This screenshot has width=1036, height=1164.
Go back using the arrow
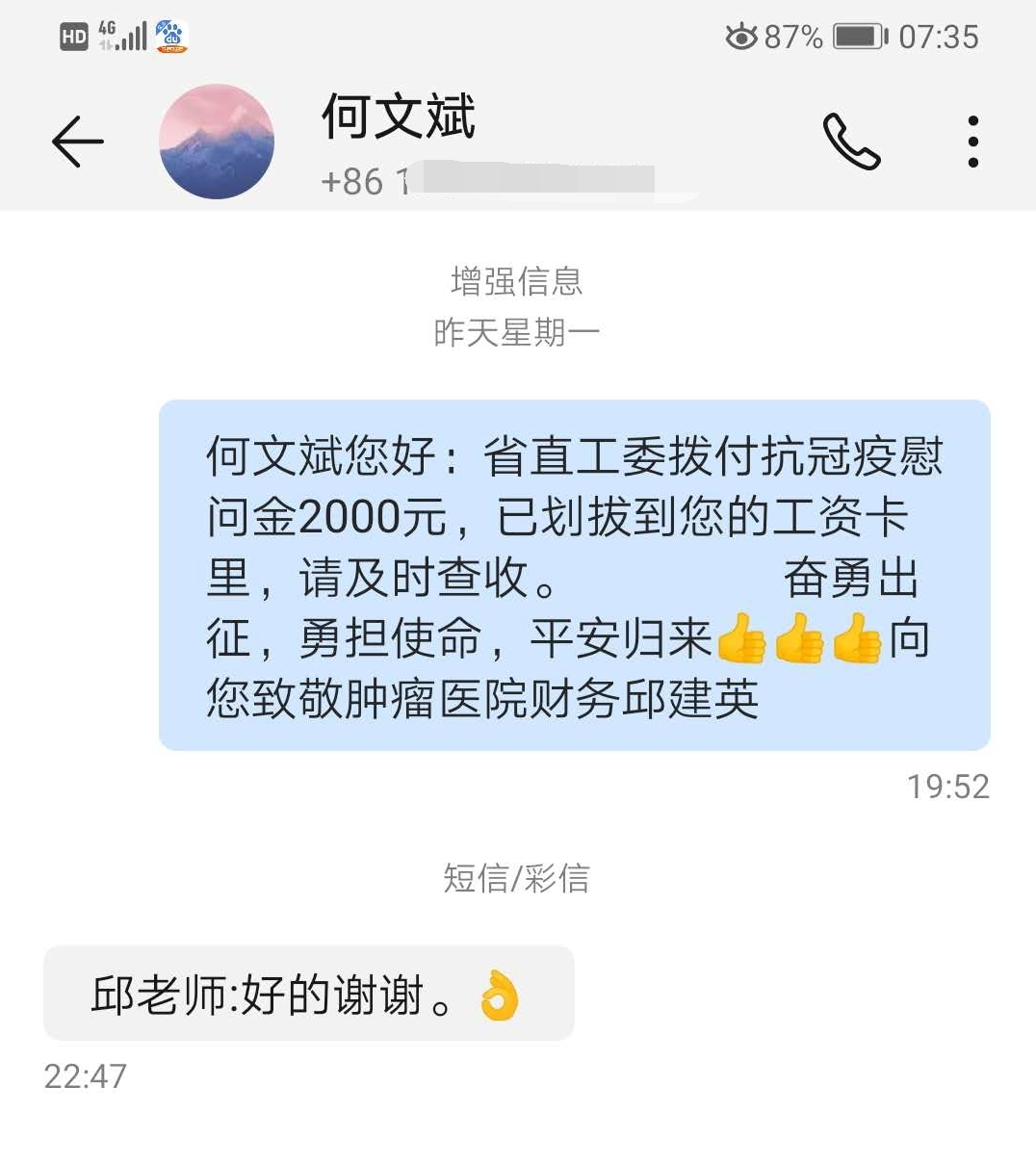[x=77, y=142]
